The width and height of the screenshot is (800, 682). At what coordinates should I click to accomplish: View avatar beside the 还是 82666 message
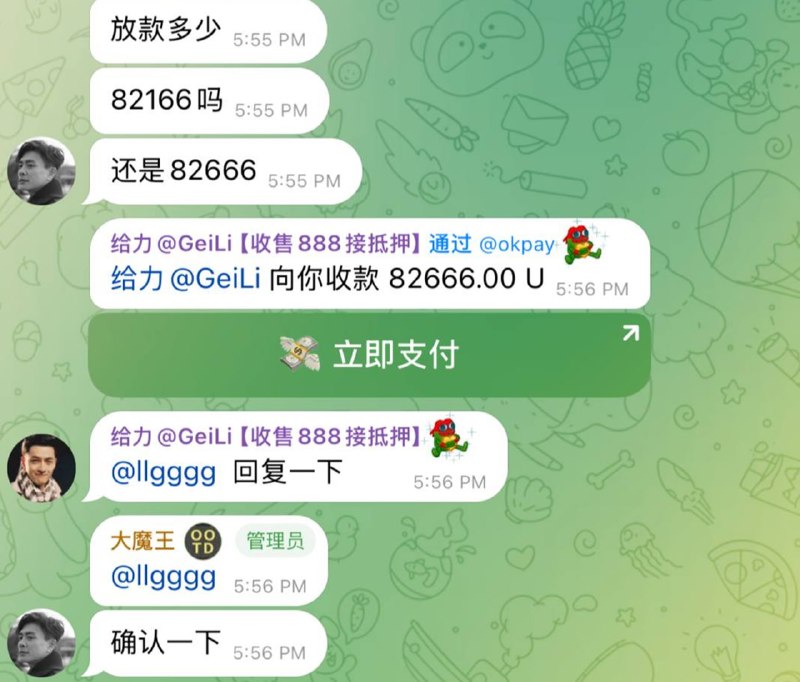[x=41, y=171]
